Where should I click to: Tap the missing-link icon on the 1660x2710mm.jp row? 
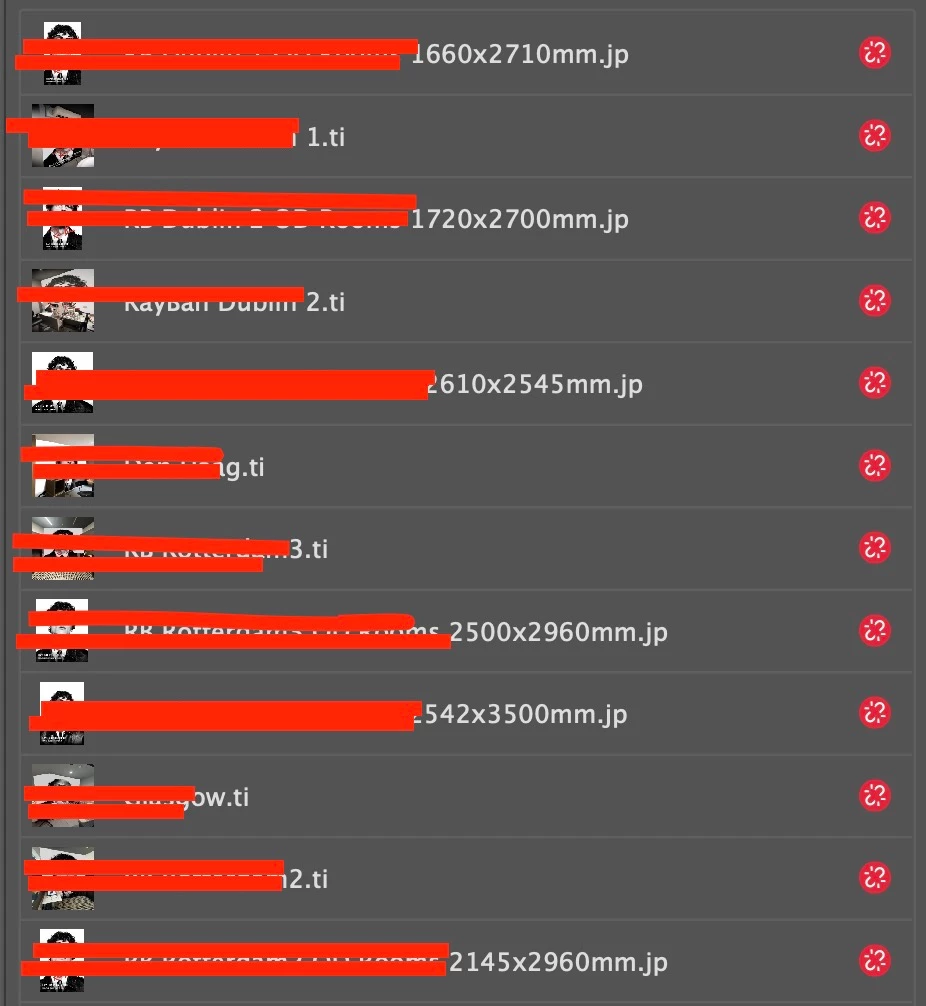click(x=875, y=53)
